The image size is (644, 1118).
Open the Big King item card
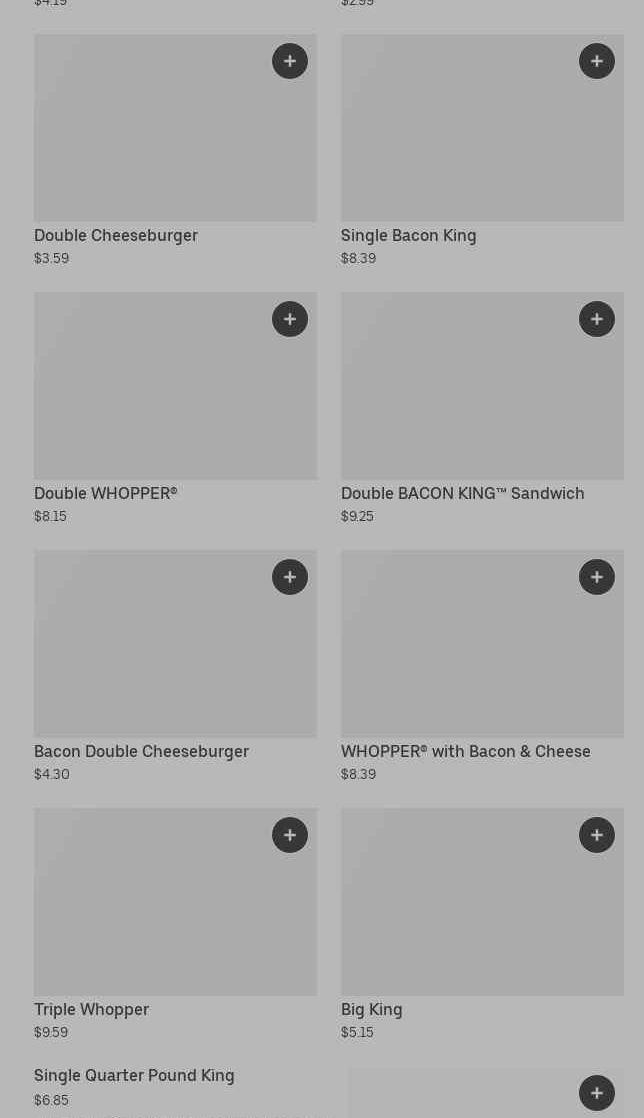482,925
